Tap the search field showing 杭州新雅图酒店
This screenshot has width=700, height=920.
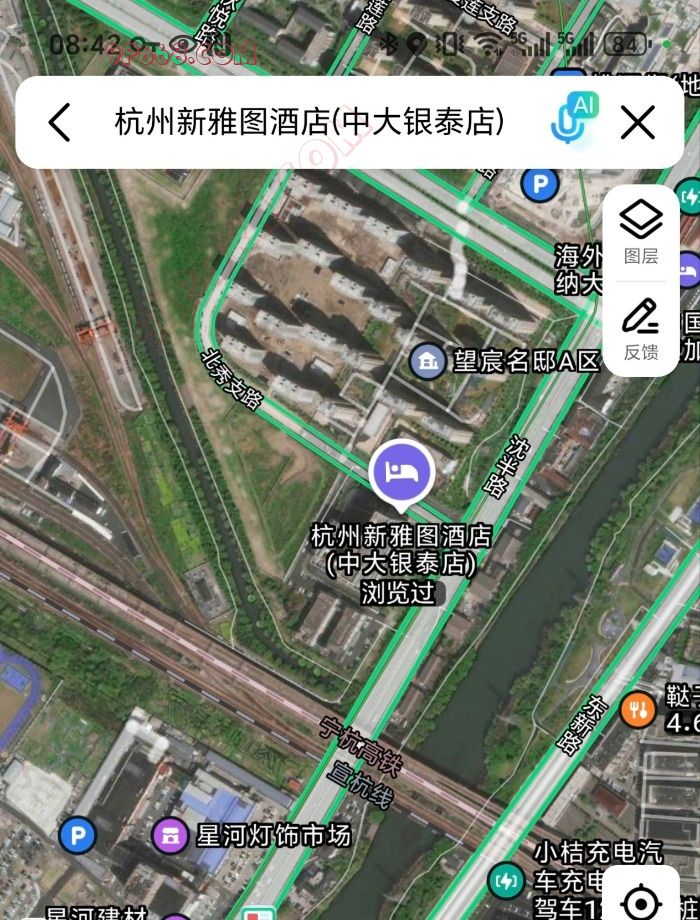[310, 123]
